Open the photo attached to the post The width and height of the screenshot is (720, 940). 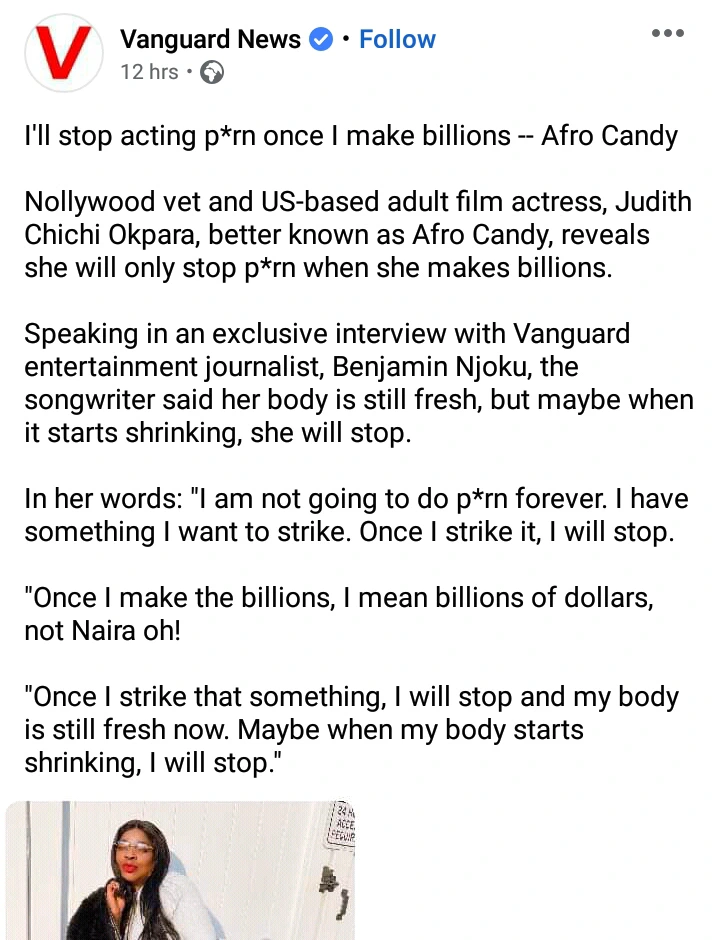coord(180,872)
